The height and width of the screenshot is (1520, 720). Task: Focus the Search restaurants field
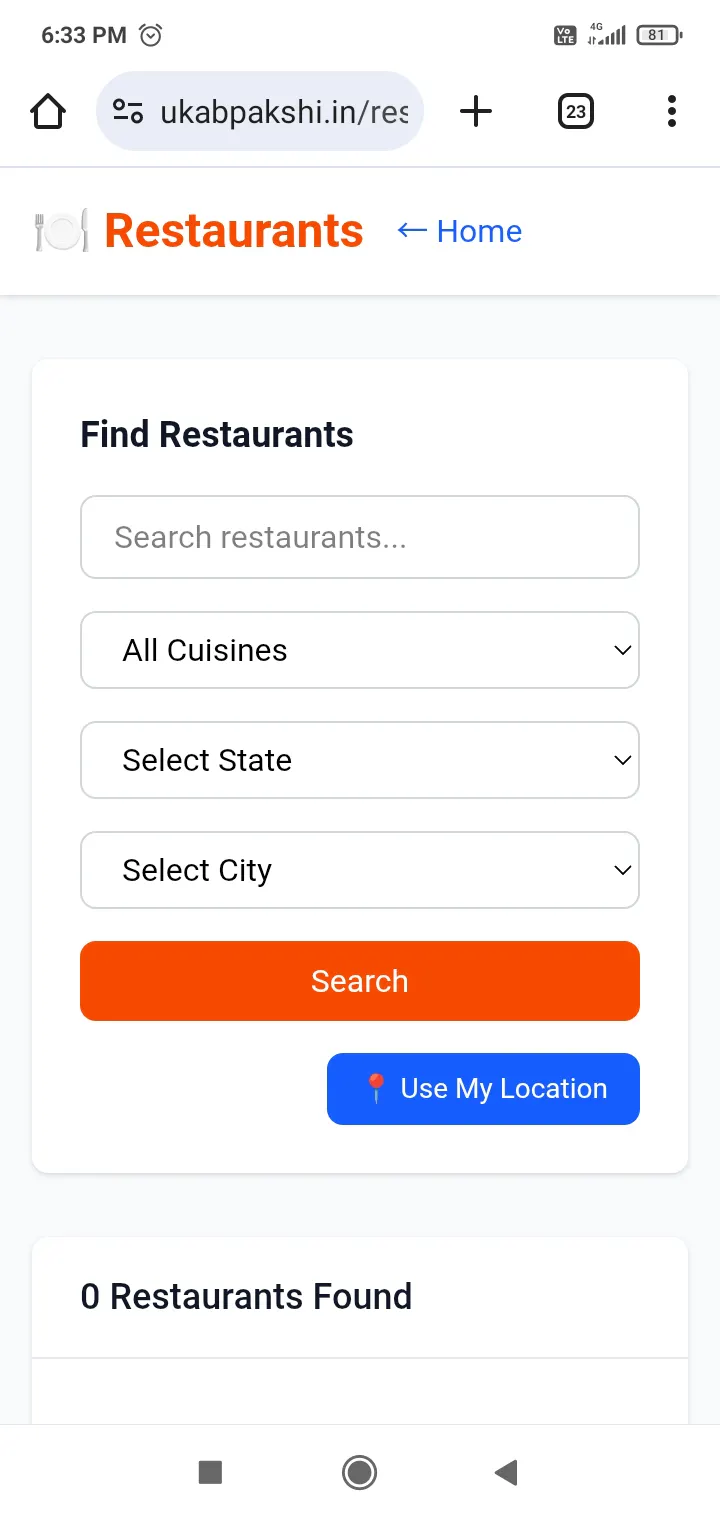(360, 537)
